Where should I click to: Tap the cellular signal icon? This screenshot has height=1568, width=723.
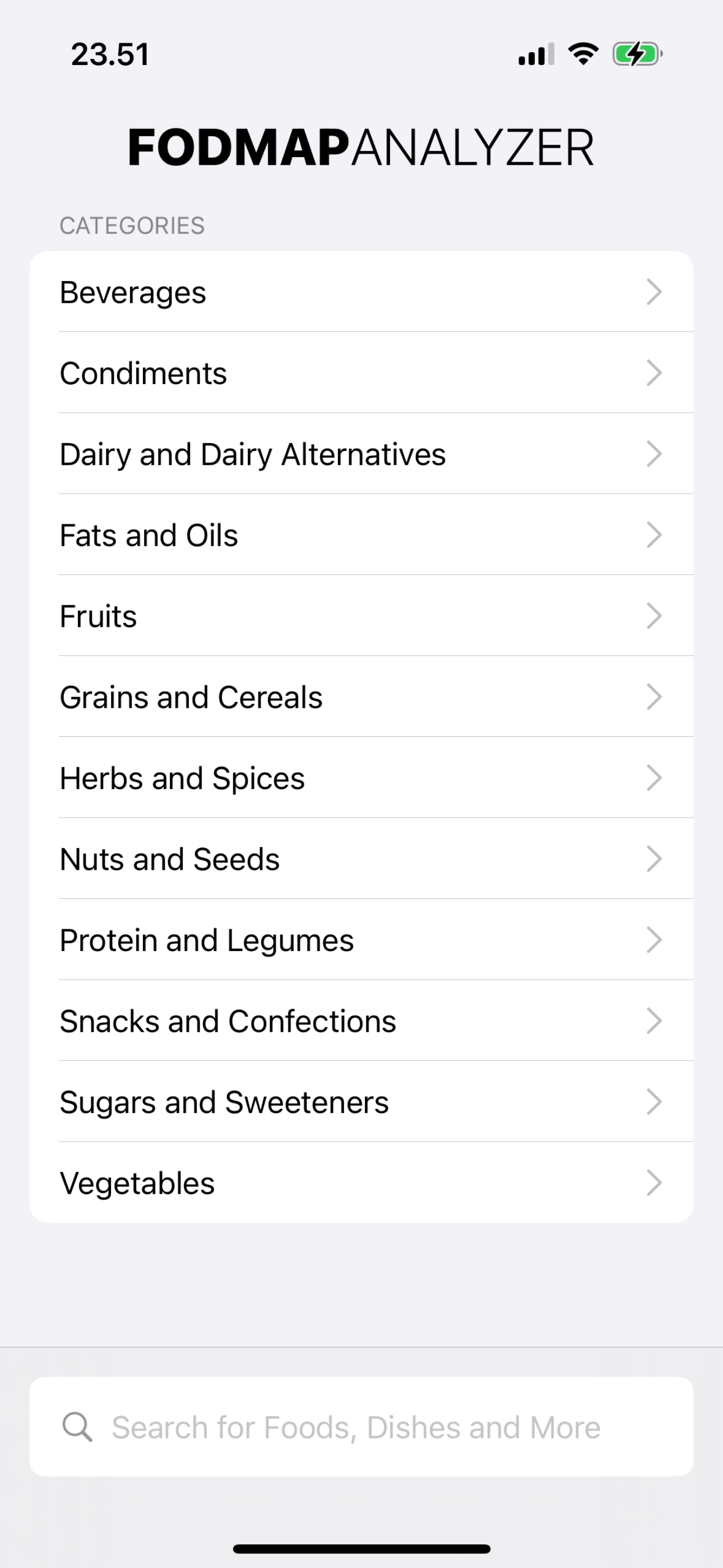pyautogui.click(x=534, y=54)
